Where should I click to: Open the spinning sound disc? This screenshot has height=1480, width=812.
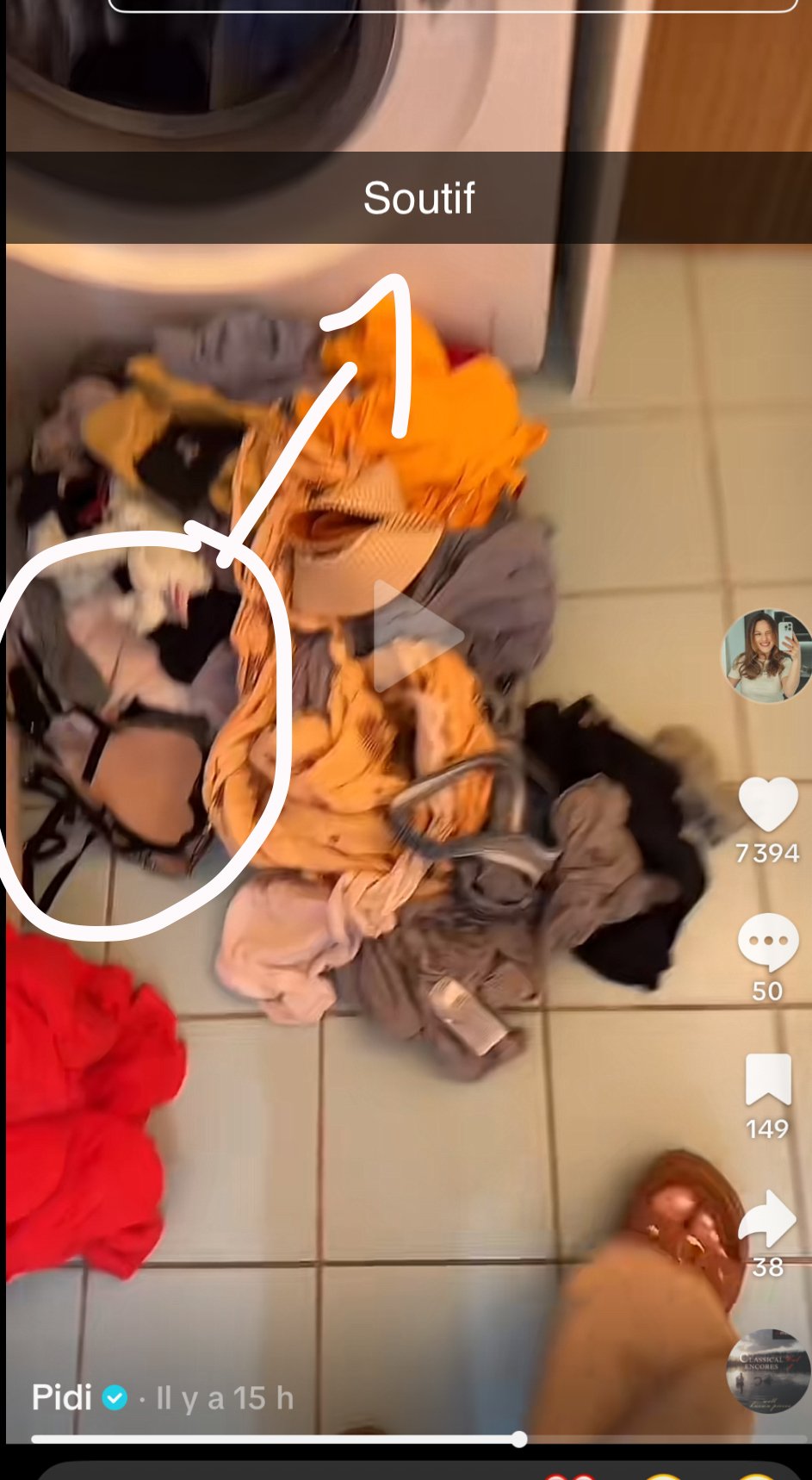pyautogui.click(x=767, y=1371)
